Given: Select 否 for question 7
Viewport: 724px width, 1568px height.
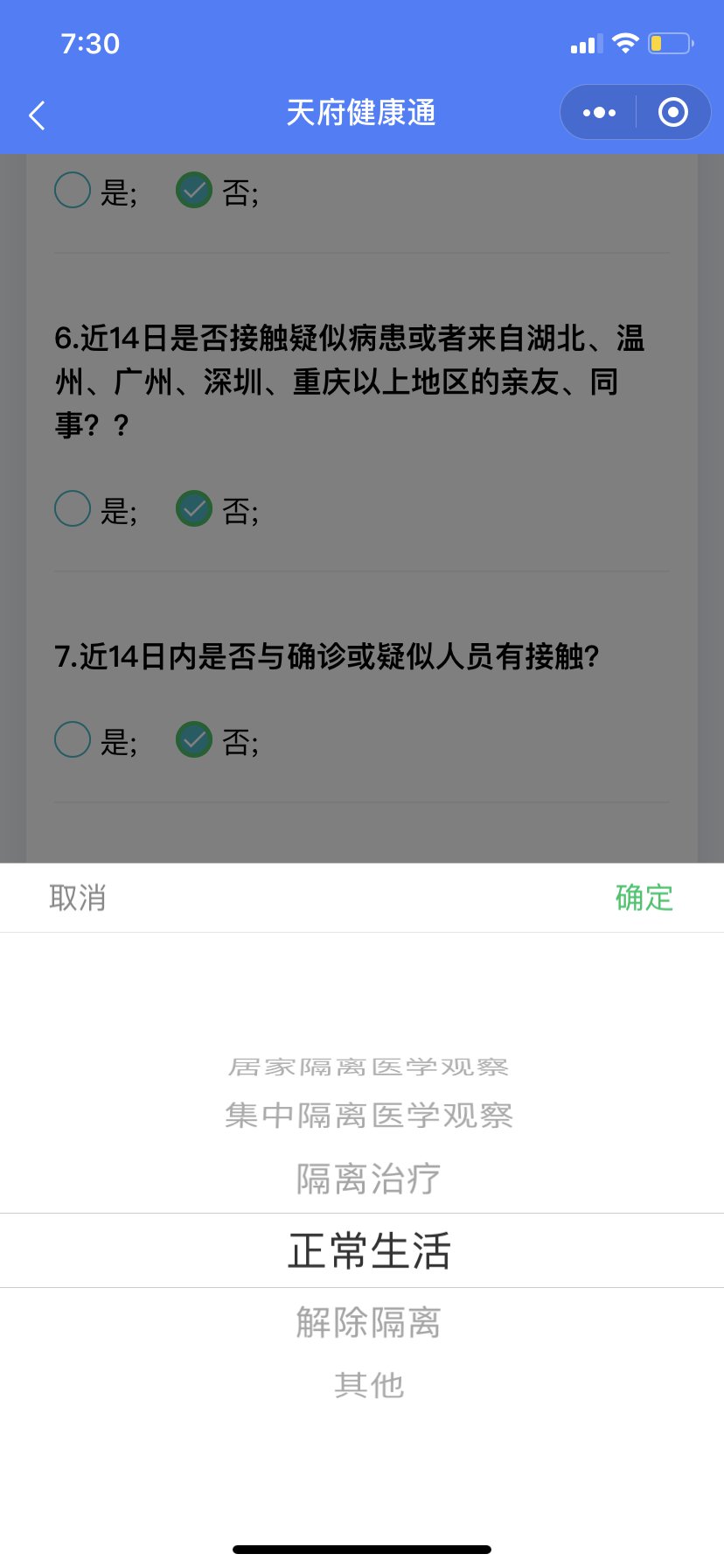Looking at the screenshot, I should [x=194, y=739].
